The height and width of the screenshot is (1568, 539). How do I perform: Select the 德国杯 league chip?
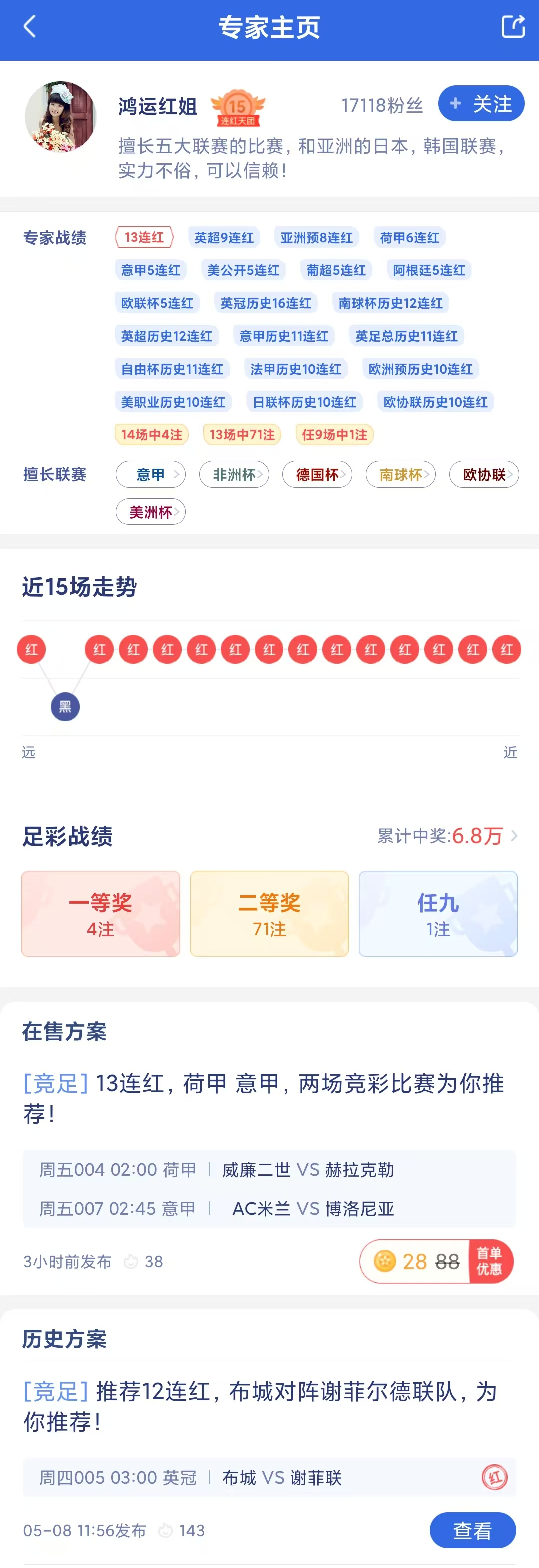tap(317, 474)
